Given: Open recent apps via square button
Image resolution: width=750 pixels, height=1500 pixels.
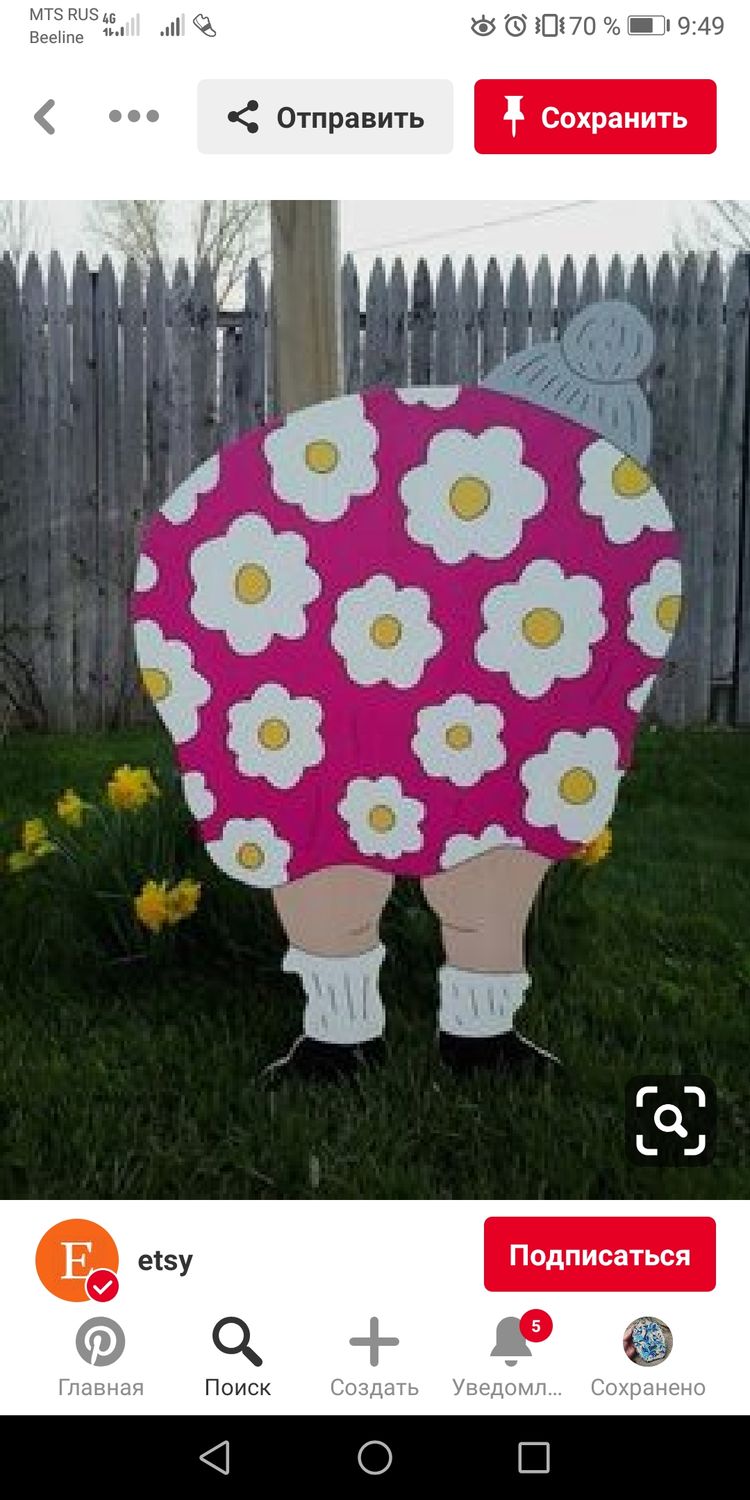Looking at the screenshot, I should pyautogui.click(x=534, y=1458).
